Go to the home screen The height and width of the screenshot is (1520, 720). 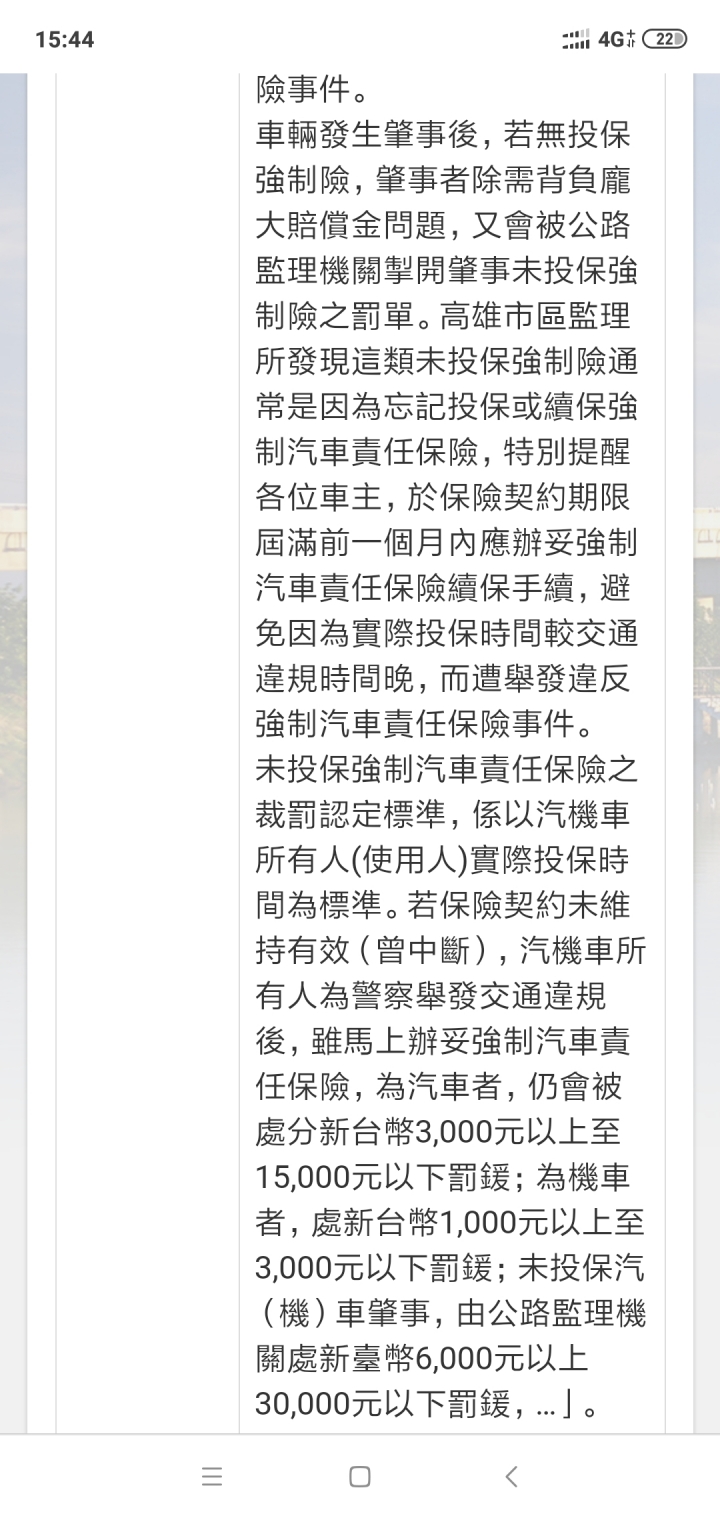click(360, 1476)
